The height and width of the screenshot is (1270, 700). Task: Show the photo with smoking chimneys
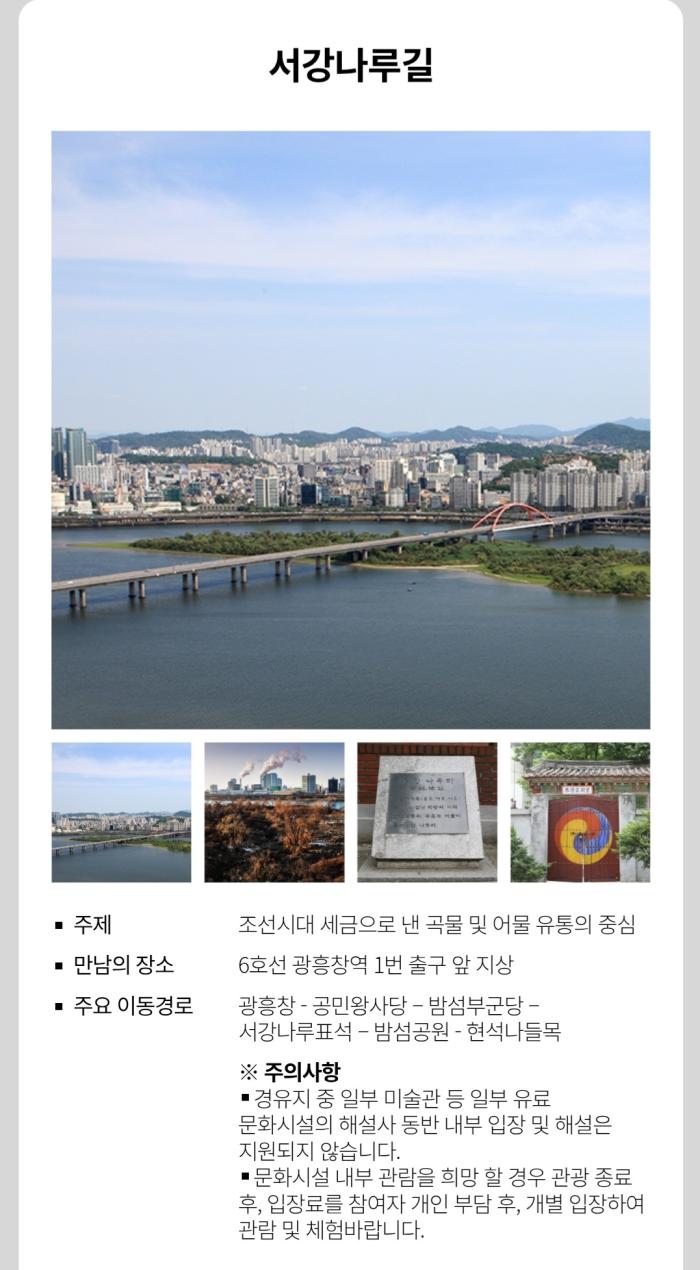[x=274, y=812]
